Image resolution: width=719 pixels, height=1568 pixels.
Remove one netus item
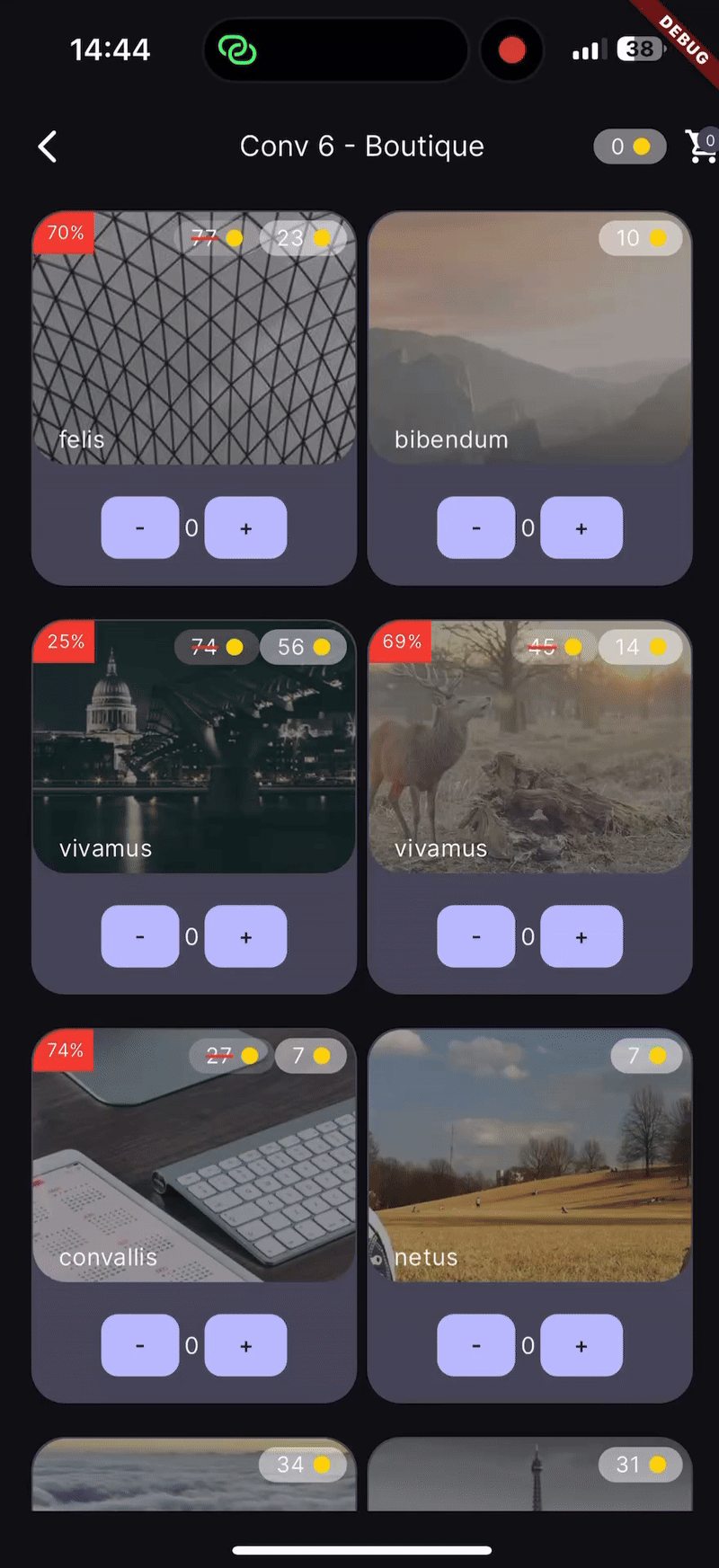pos(475,1346)
